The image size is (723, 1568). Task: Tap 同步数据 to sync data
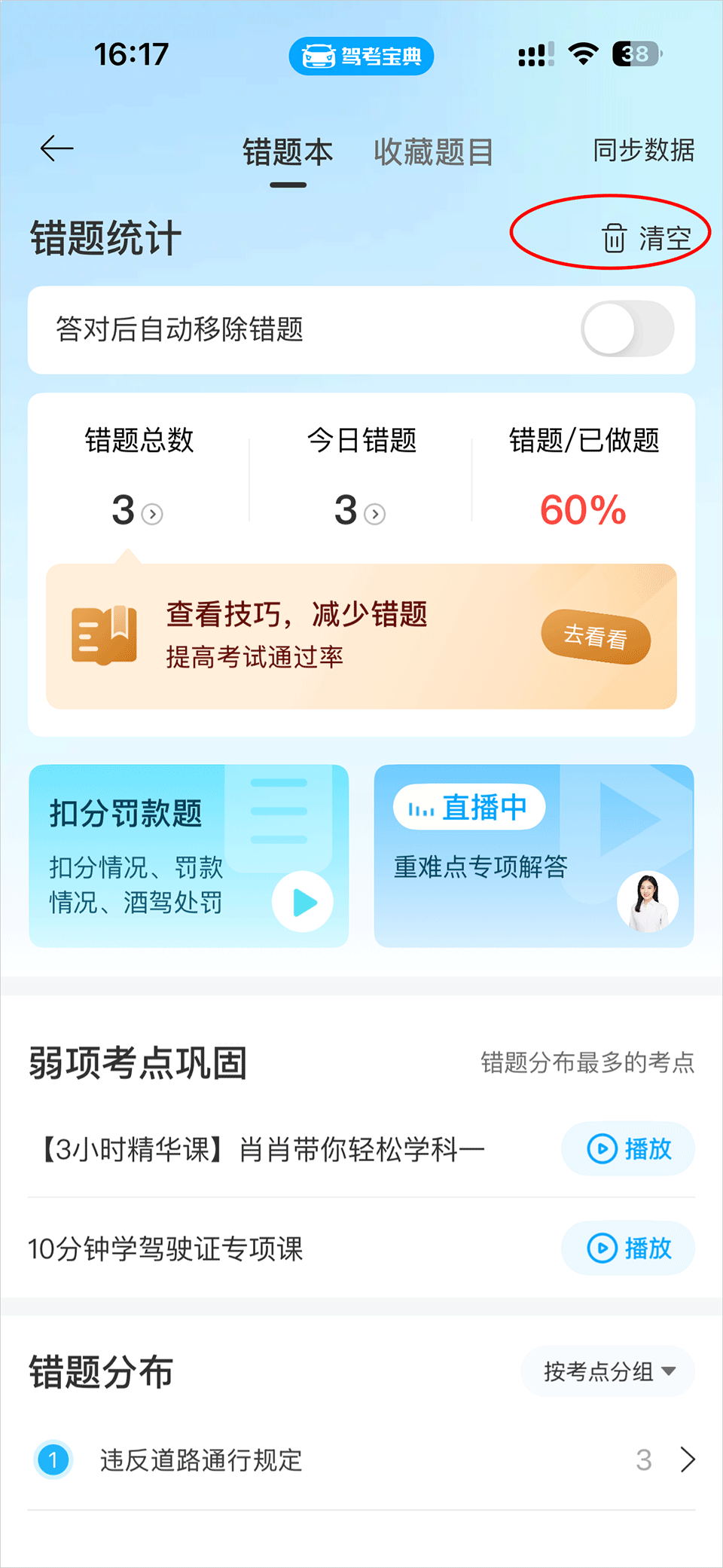pos(644,150)
